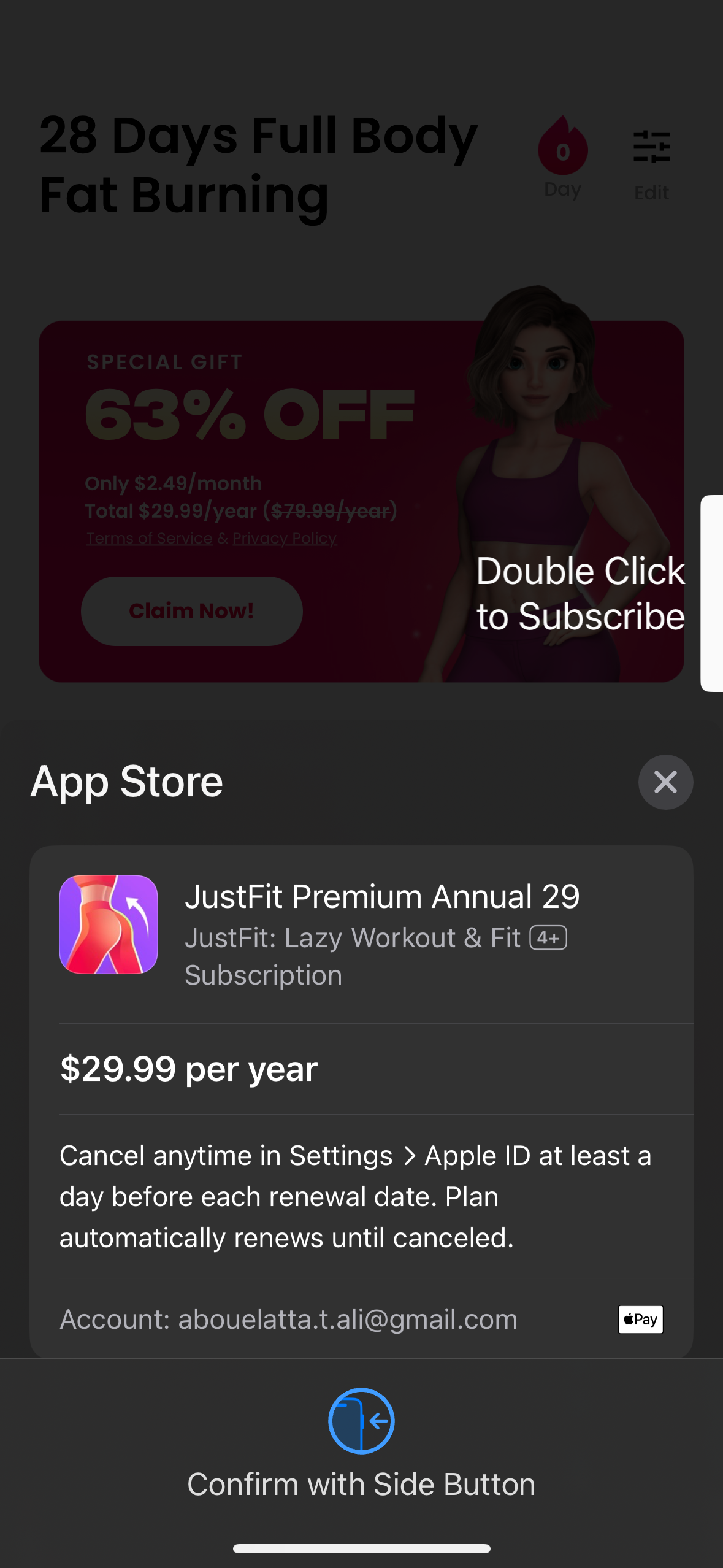Open the Privacy Policy link
723x1568 pixels.
[x=284, y=538]
